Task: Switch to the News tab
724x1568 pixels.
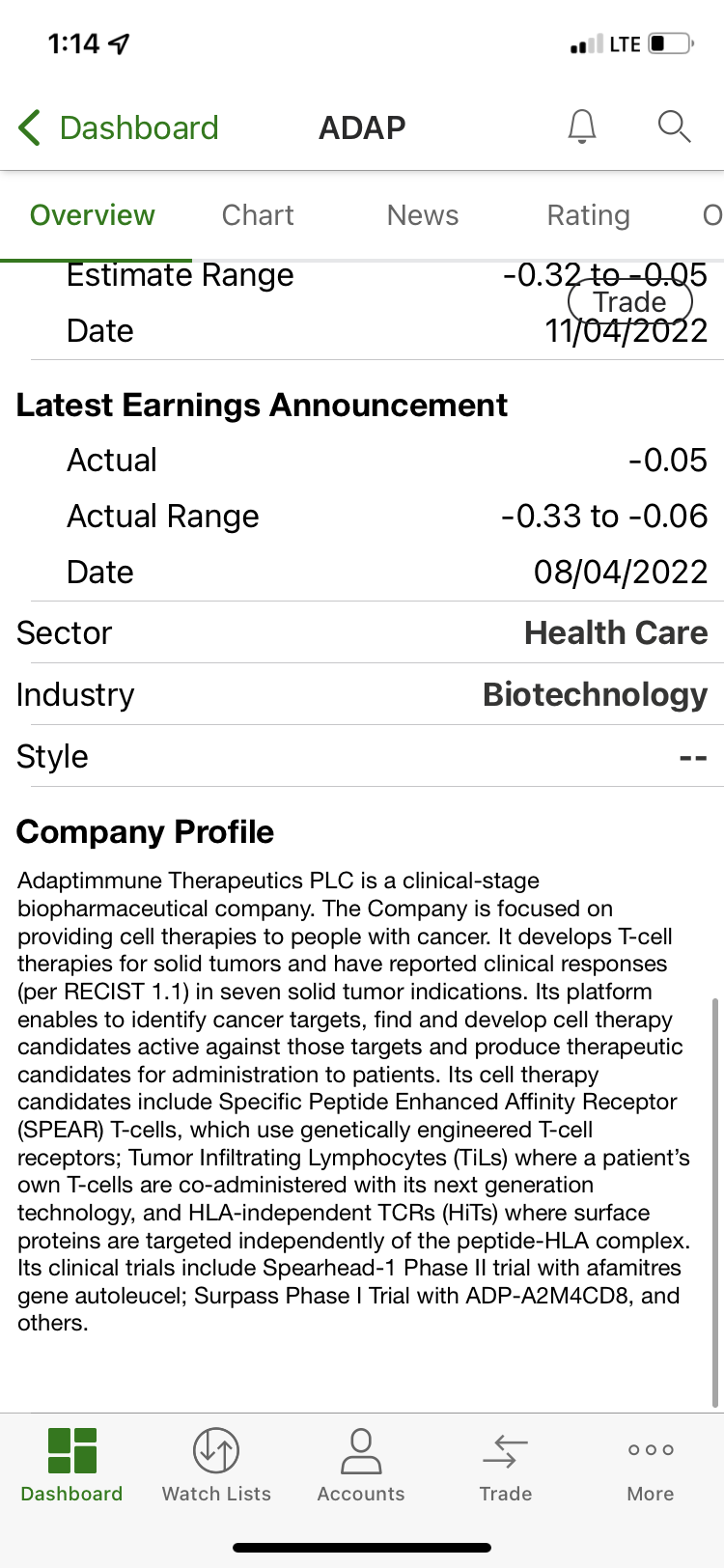Action: click(423, 215)
